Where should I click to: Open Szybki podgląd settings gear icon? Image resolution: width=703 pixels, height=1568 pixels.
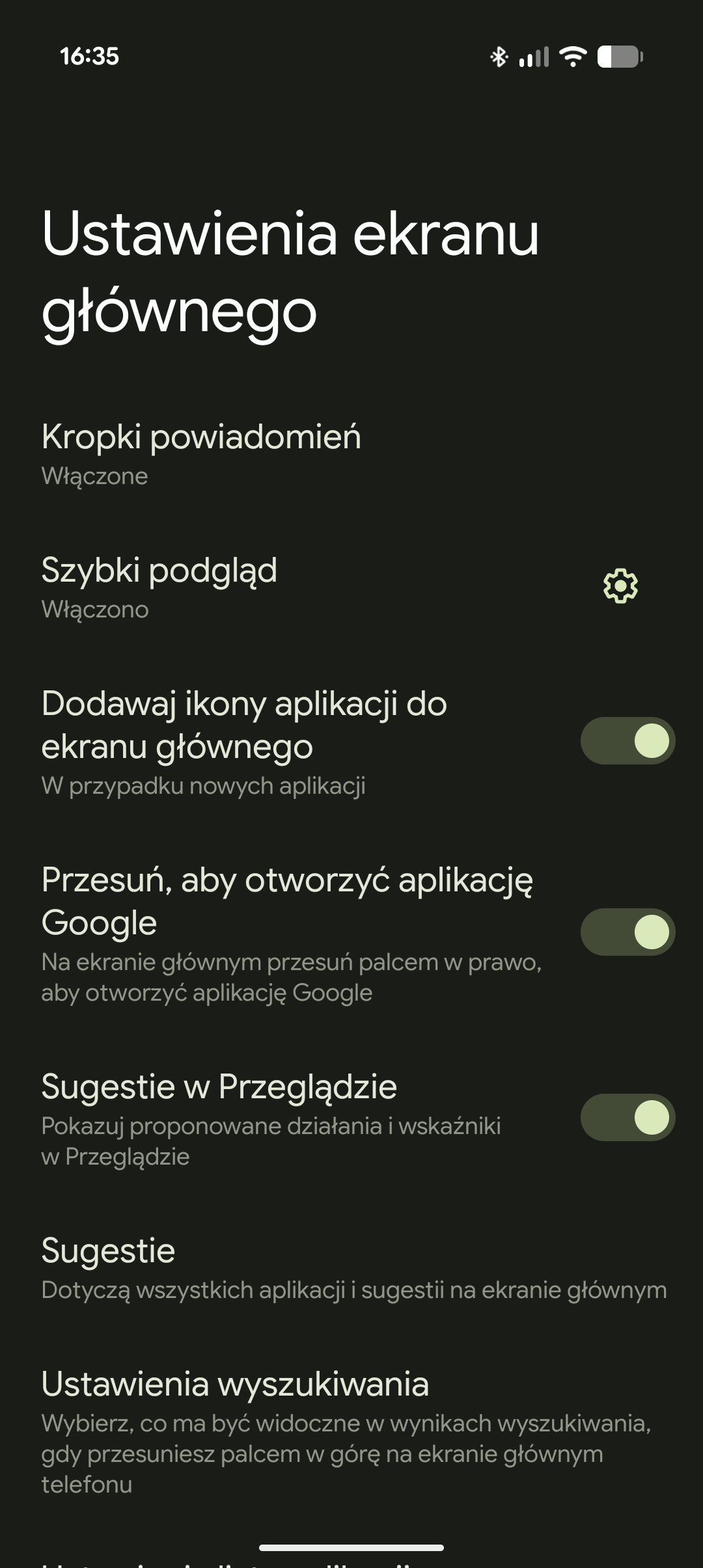pos(620,586)
